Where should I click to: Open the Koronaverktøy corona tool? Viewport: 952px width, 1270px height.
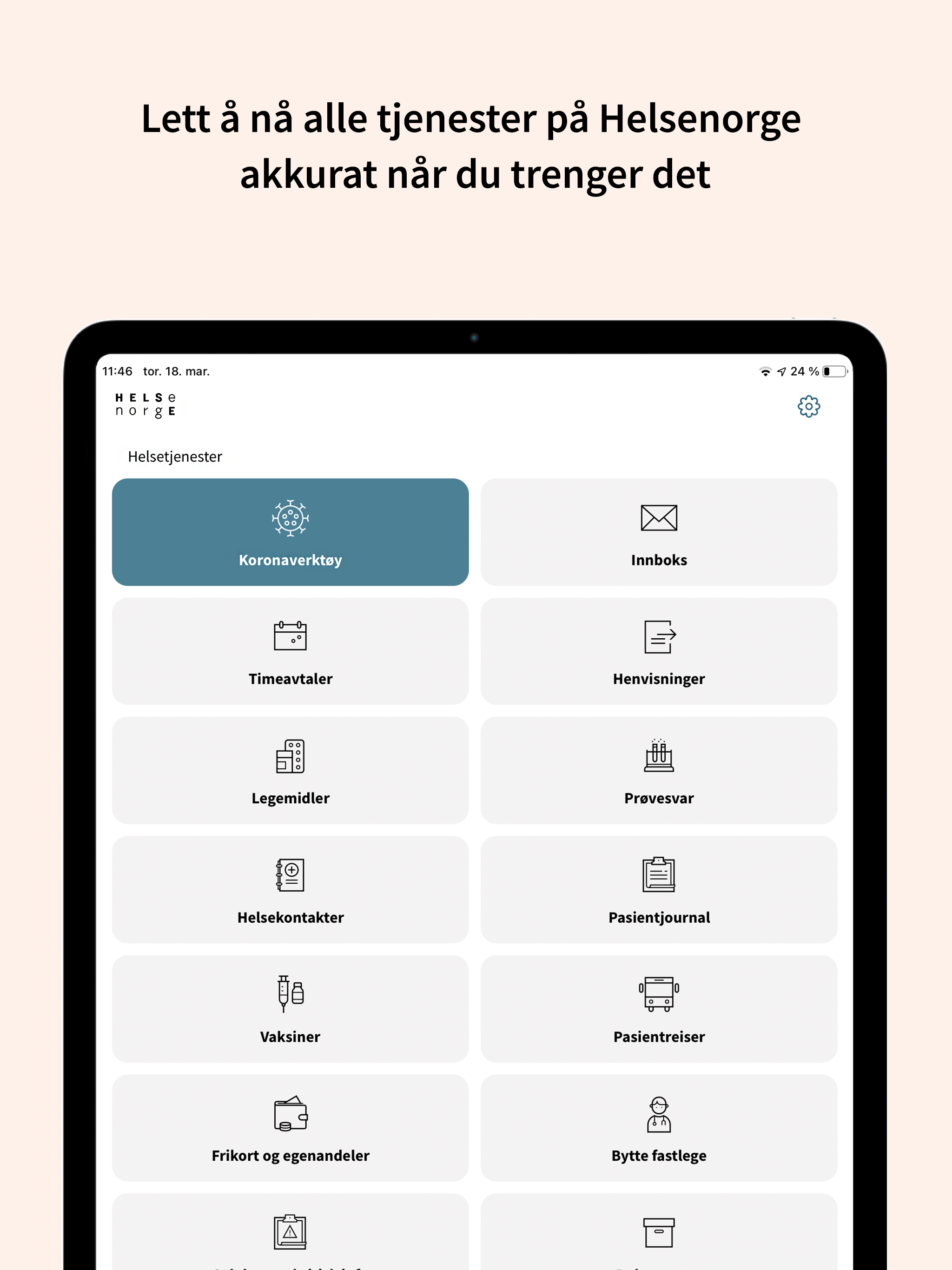[x=291, y=531]
